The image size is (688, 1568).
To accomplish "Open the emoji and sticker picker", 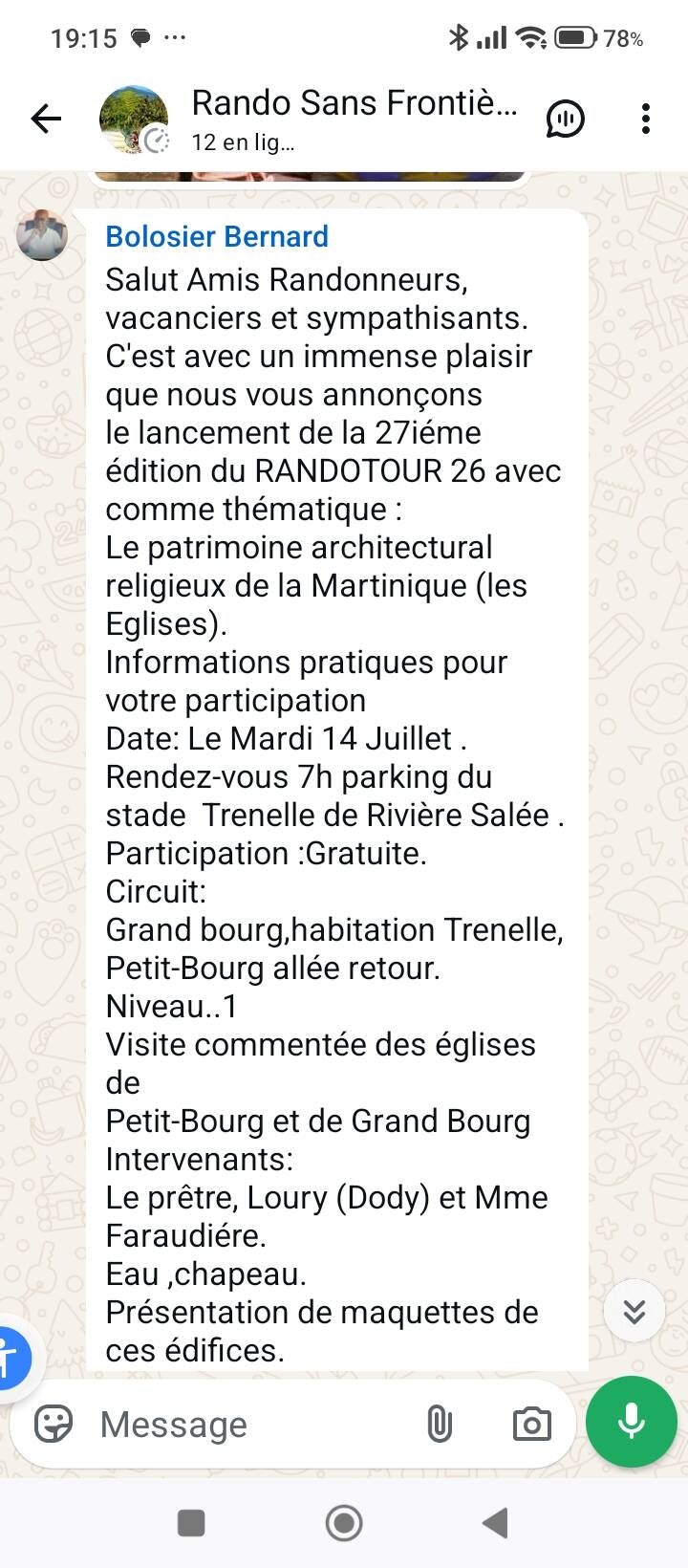I will [x=54, y=1424].
